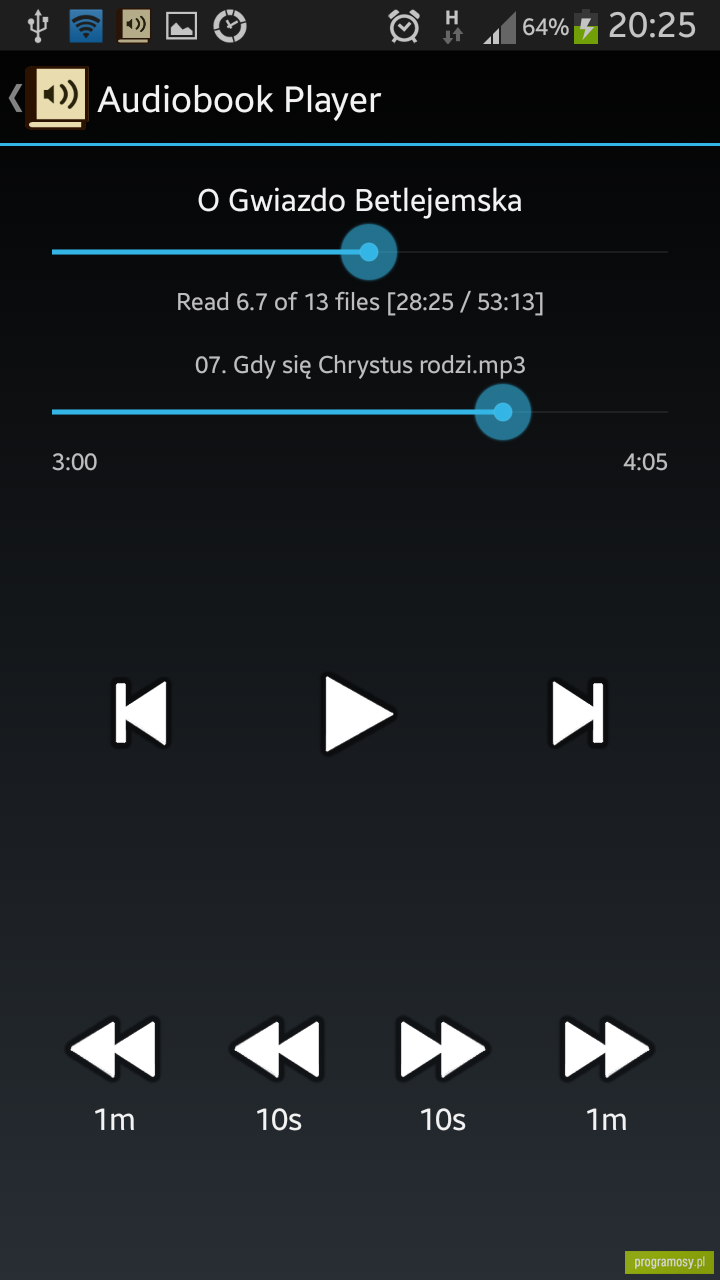Skip to the next file
Viewport: 720px width, 1280px height.
pos(578,714)
